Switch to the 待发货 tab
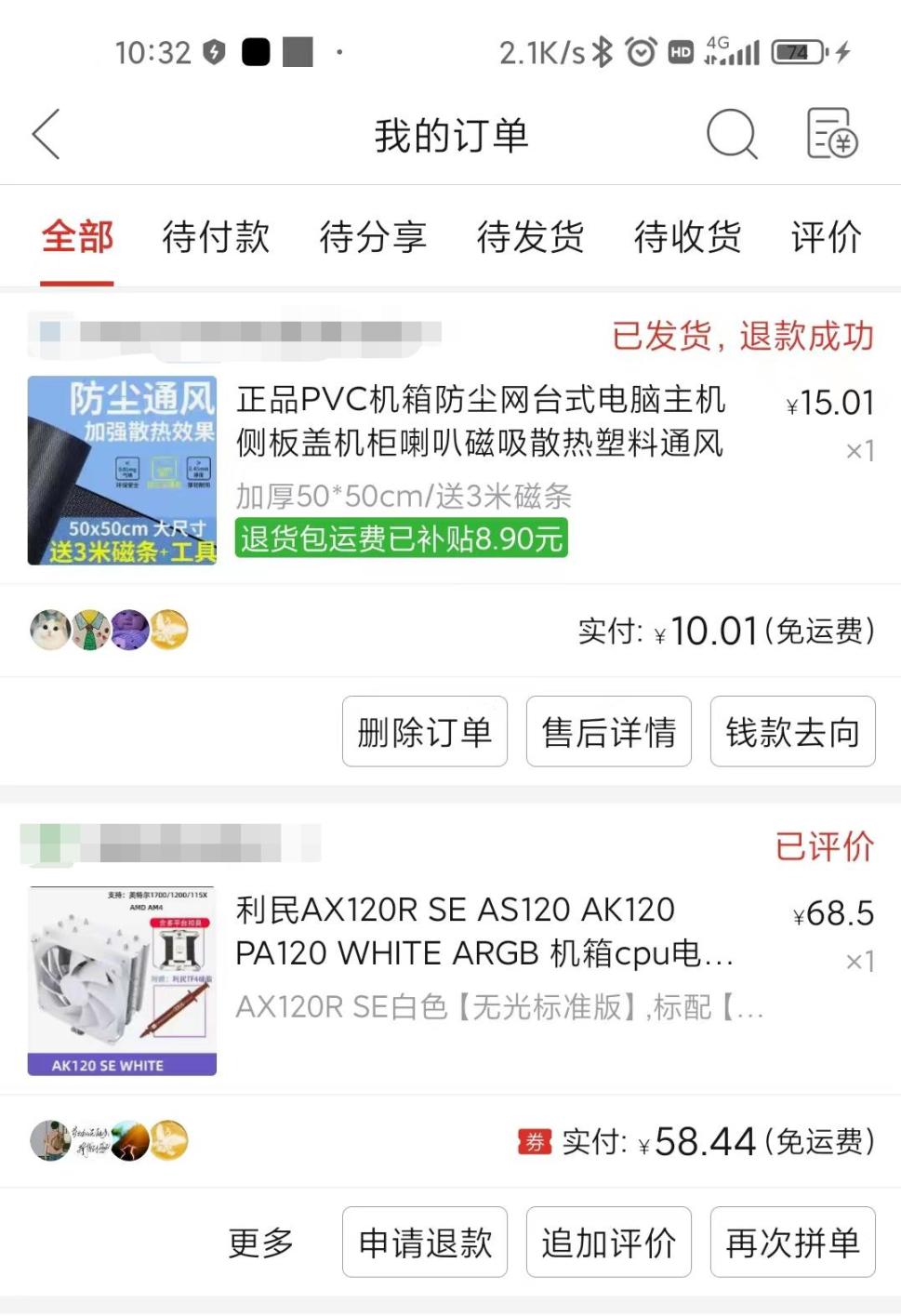 click(x=530, y=237)
